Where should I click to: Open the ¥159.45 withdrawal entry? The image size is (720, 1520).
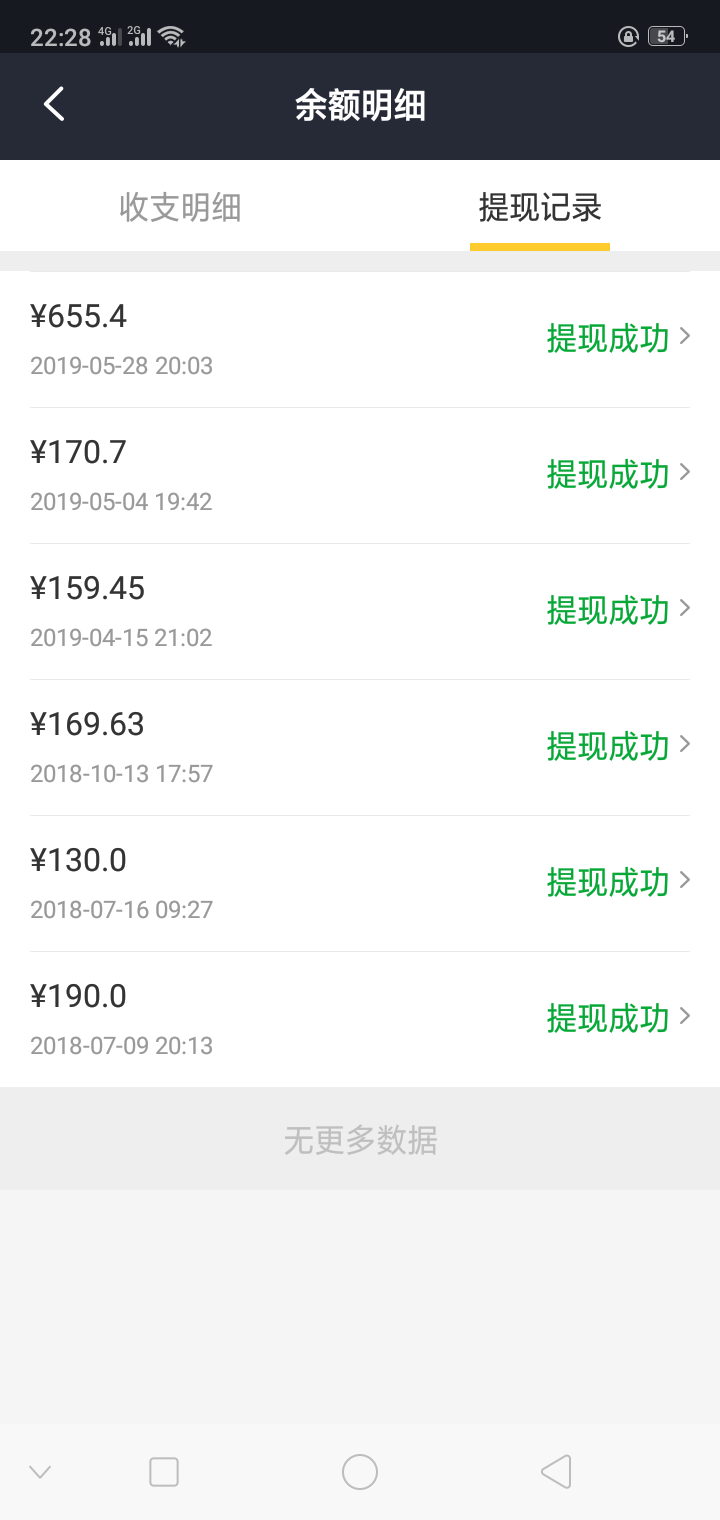[360, 612]
